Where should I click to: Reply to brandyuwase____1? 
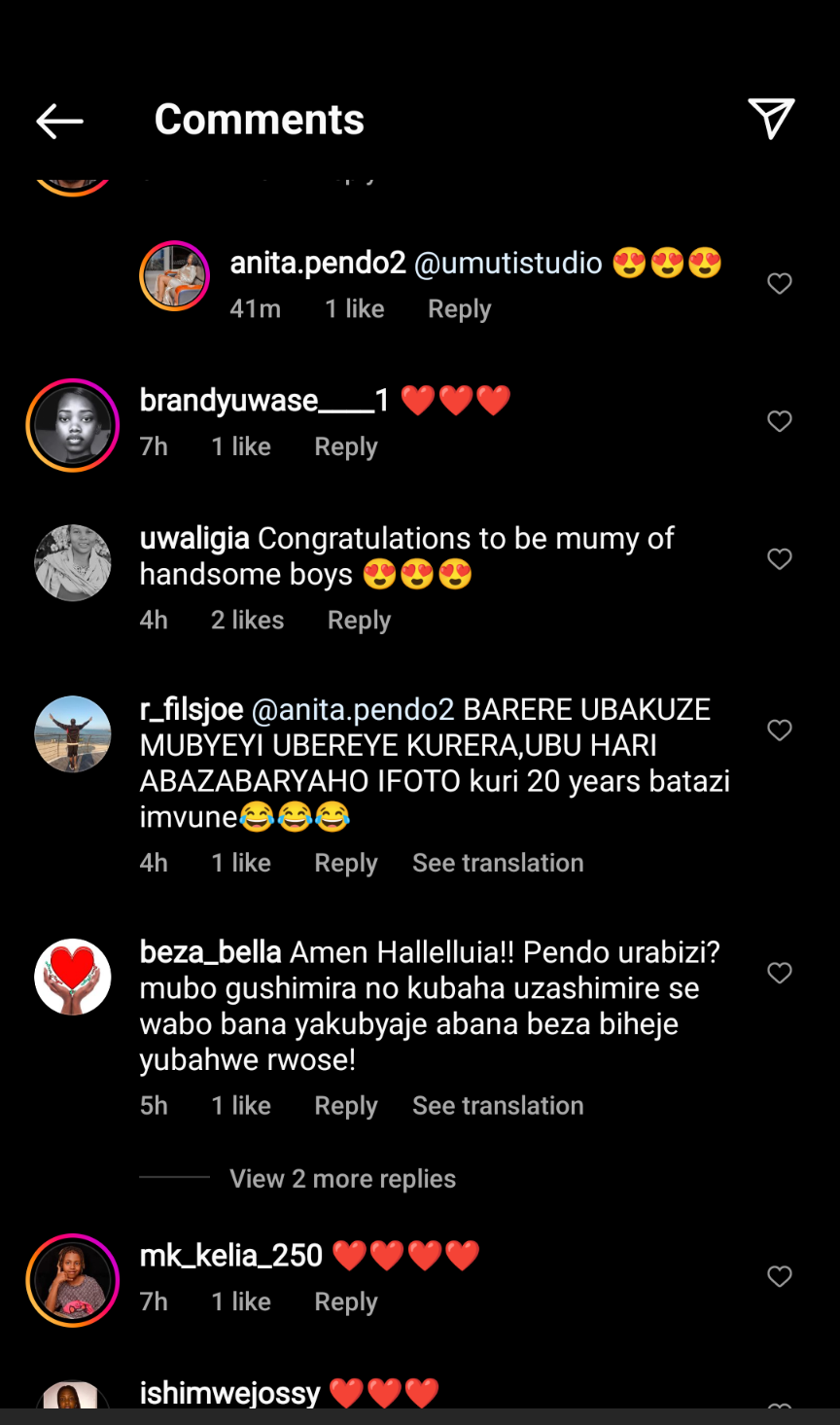click(x=345, y=447)
